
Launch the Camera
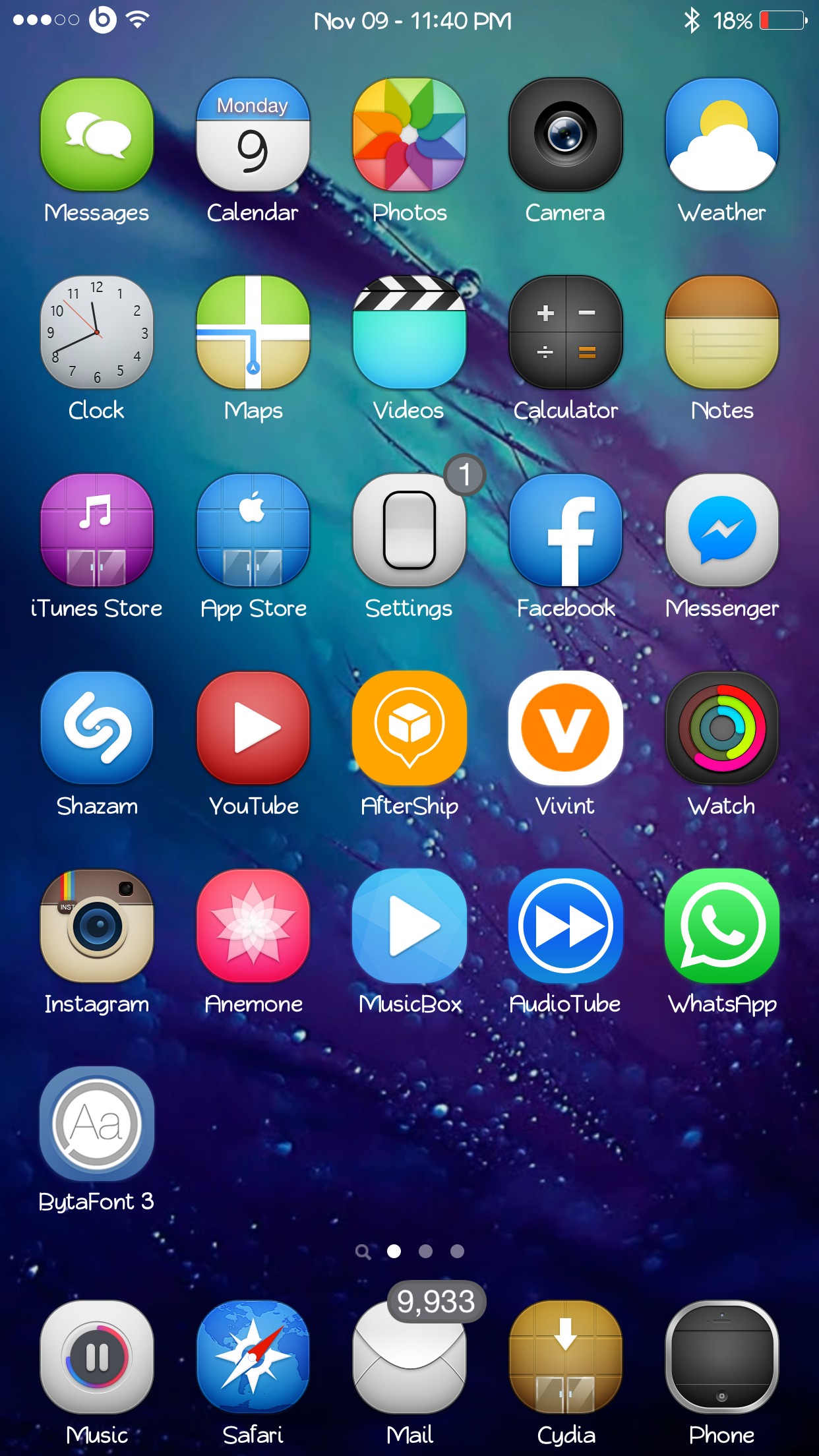tap(566, 135)
